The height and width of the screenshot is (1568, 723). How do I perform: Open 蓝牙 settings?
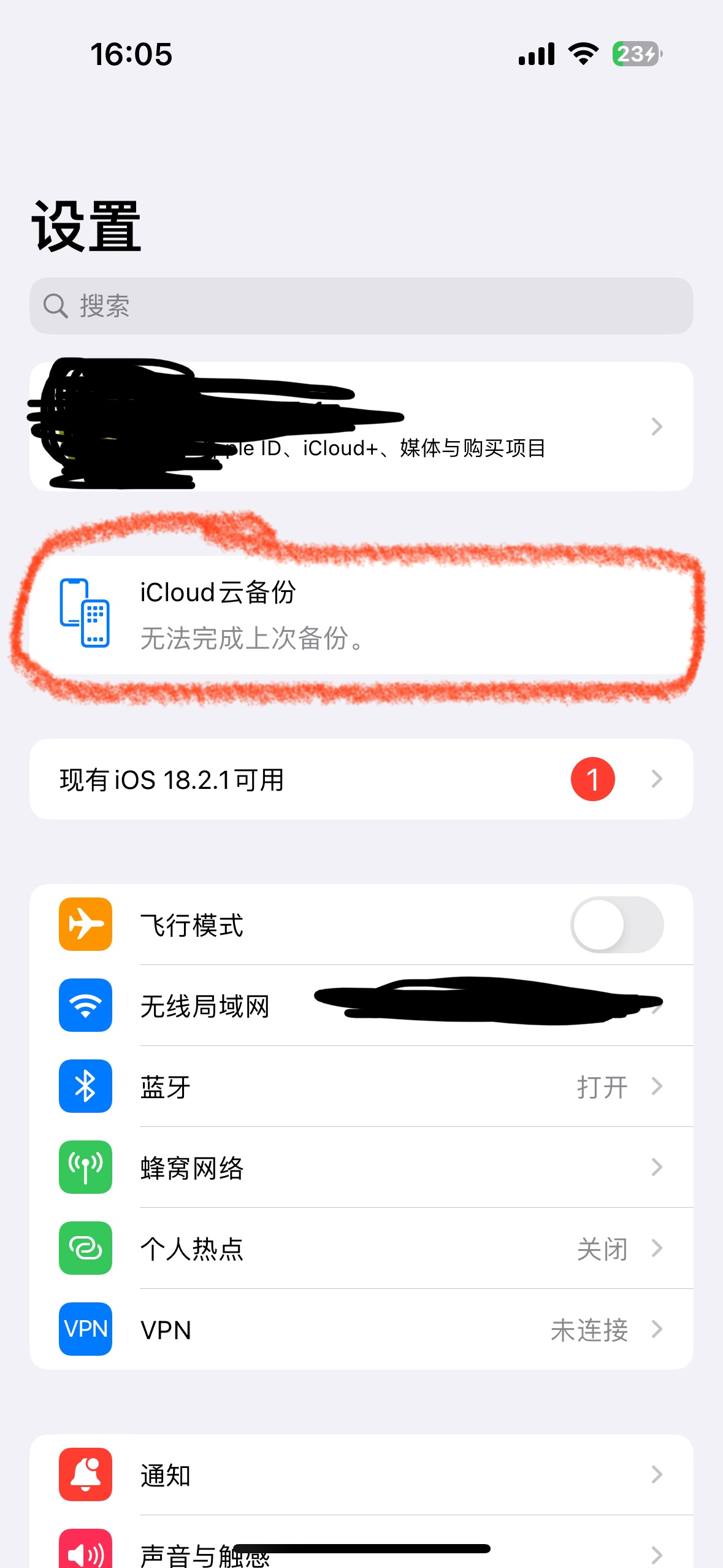[361, 1086]
